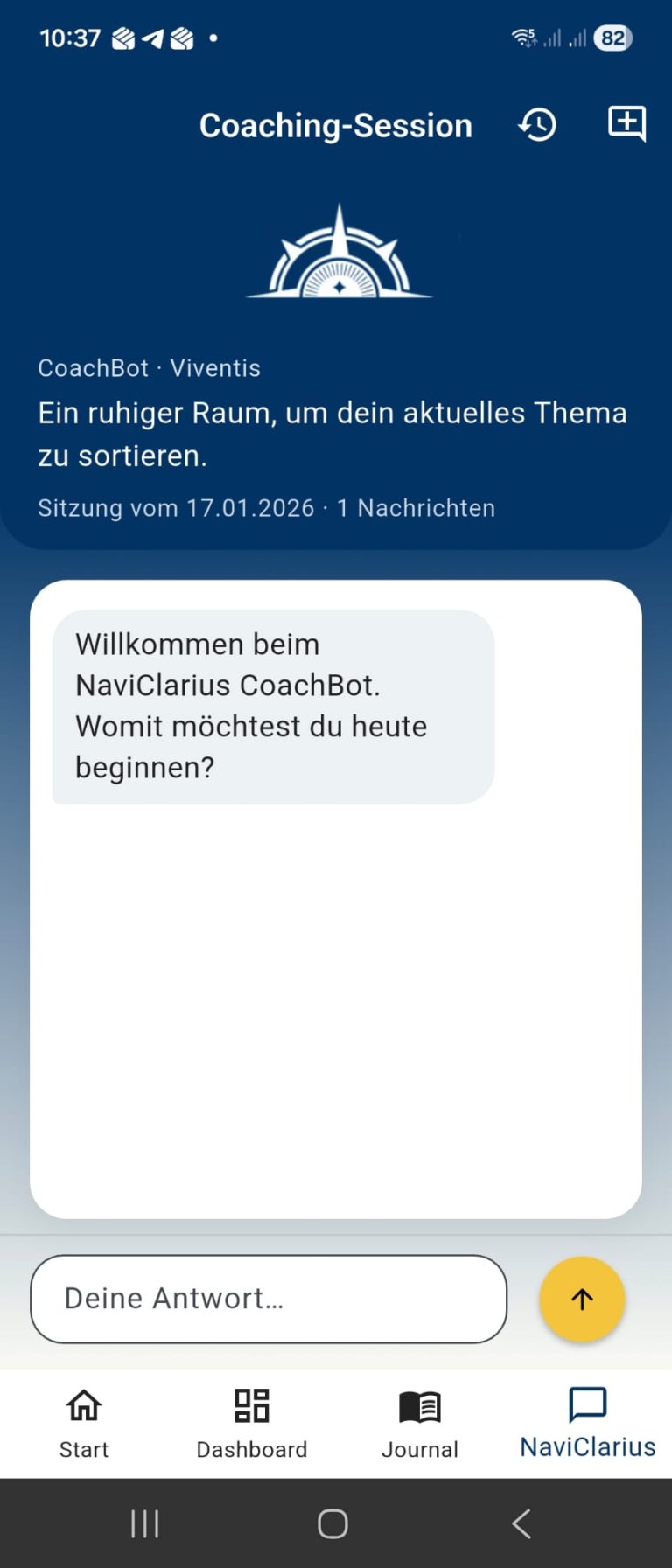Focus the 'Deine Antwort…' text field

pos(269,1299)
